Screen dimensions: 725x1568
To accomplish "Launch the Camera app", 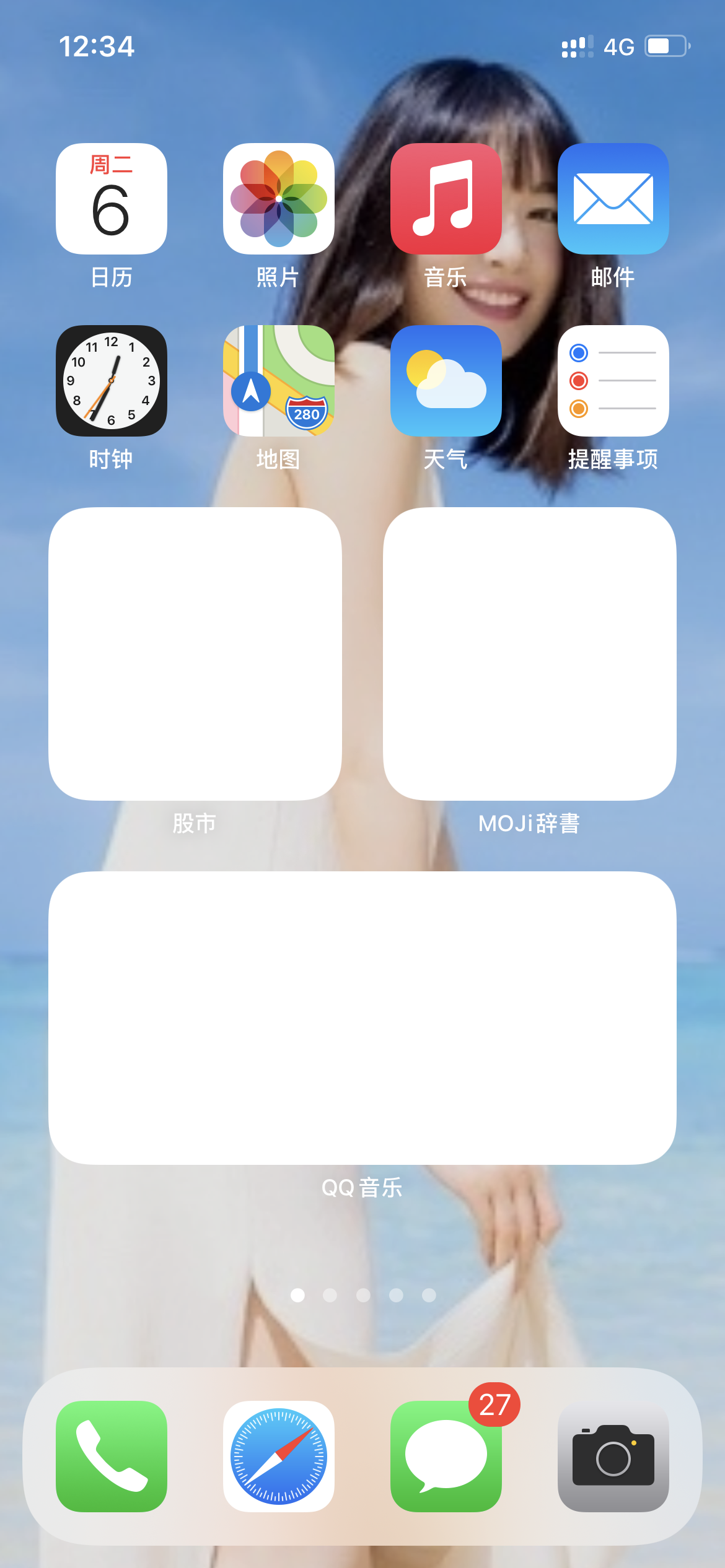I will pyautogui.click(x=613, y=1457).
